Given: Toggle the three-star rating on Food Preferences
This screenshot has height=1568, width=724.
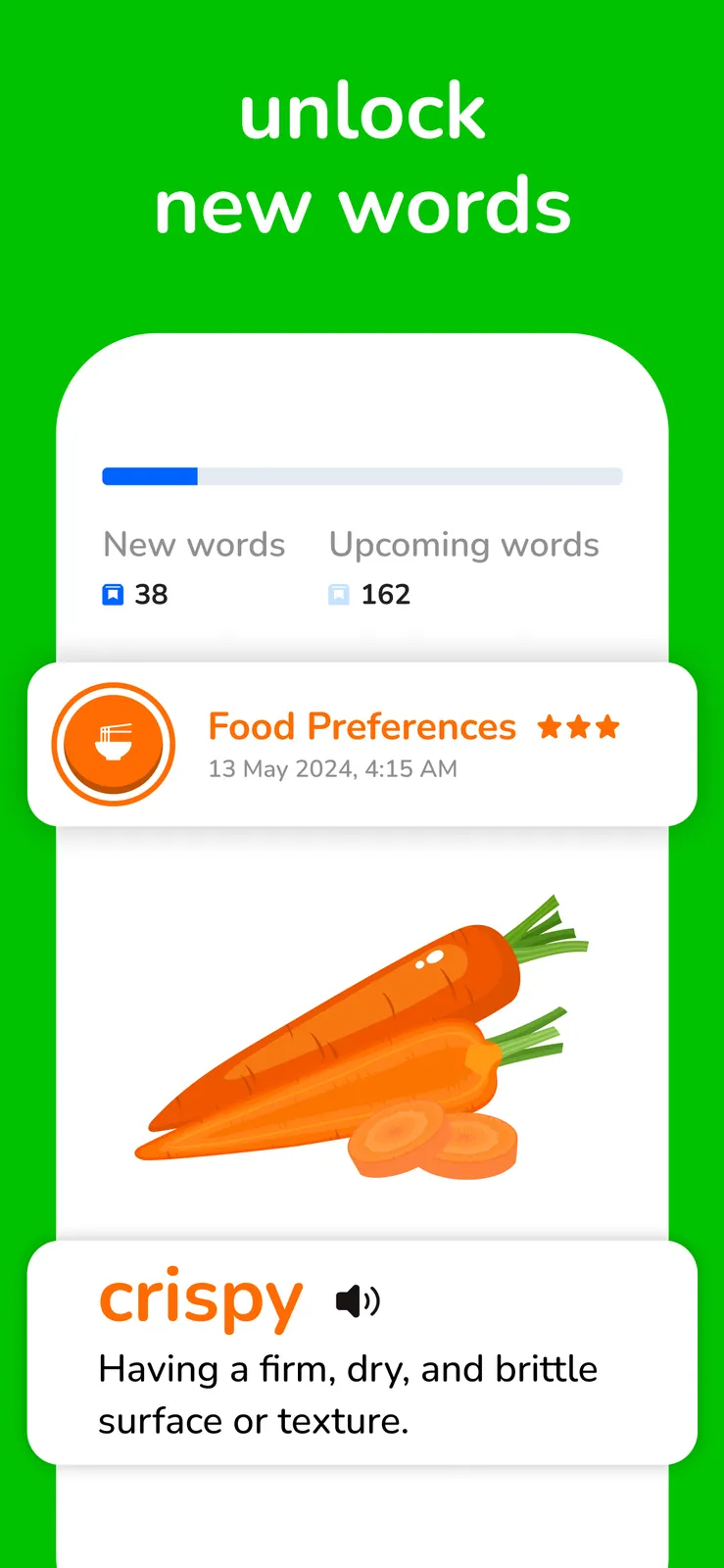Looking at the screenshot, I should tap(578, 727).
